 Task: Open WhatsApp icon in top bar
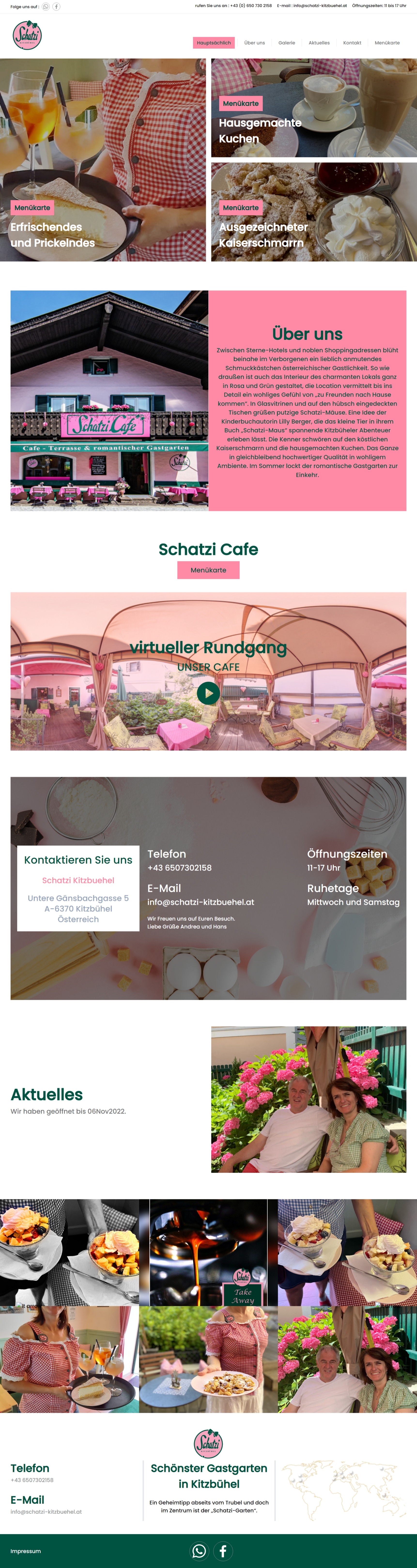pyautogui.click(x=46, y=7)
